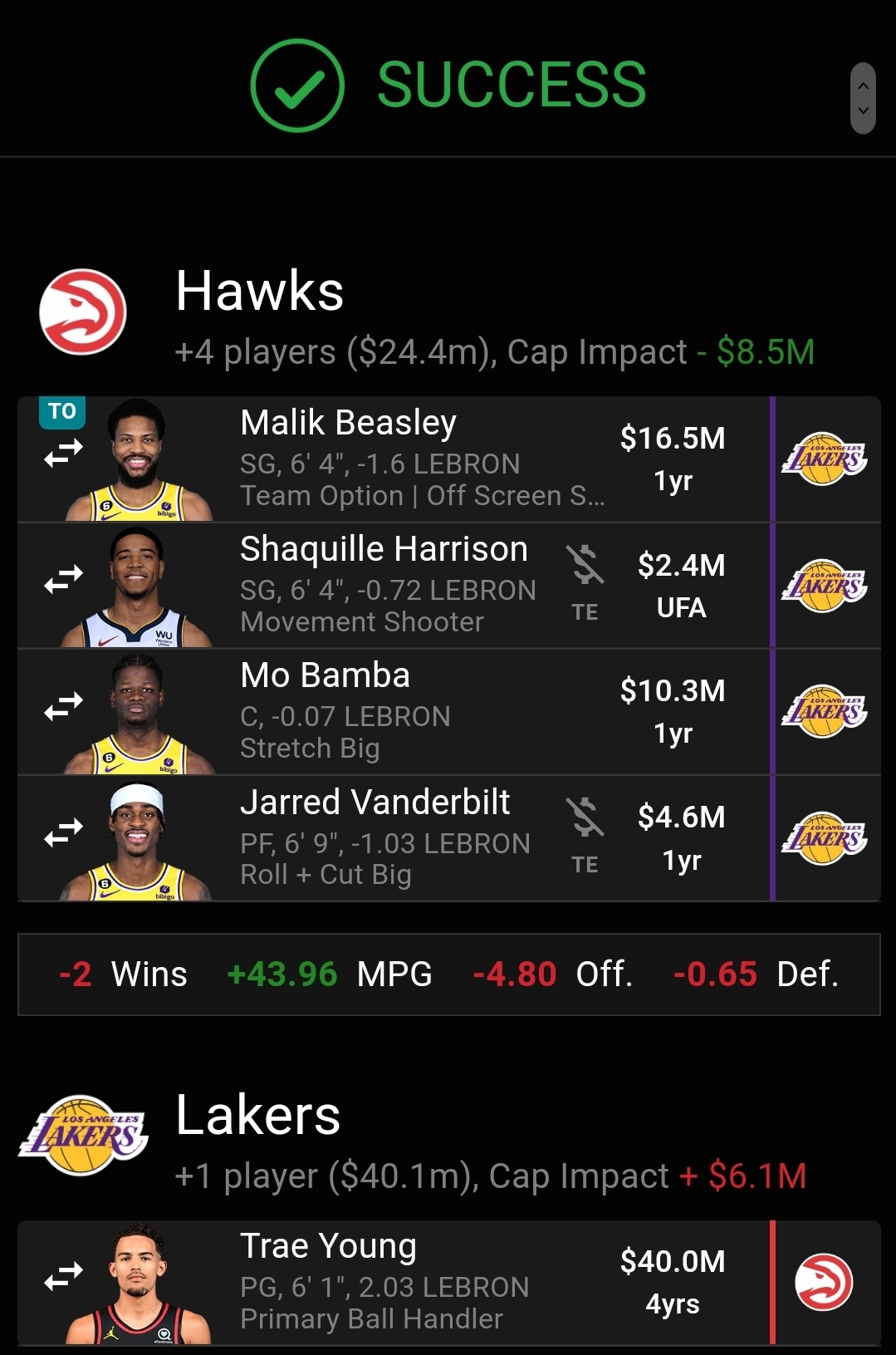This screenshot has width=896, height=1355.
Task: Tap the Hawks team logo
Action: [x=83, y=312]
